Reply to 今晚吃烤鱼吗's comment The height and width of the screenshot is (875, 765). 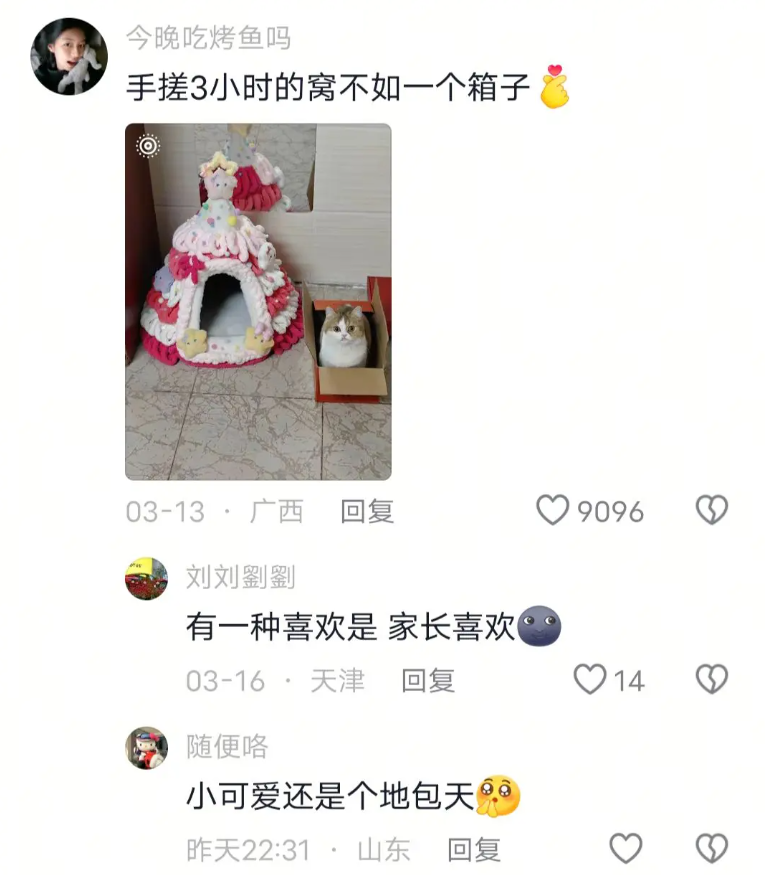tap(367, 511)
